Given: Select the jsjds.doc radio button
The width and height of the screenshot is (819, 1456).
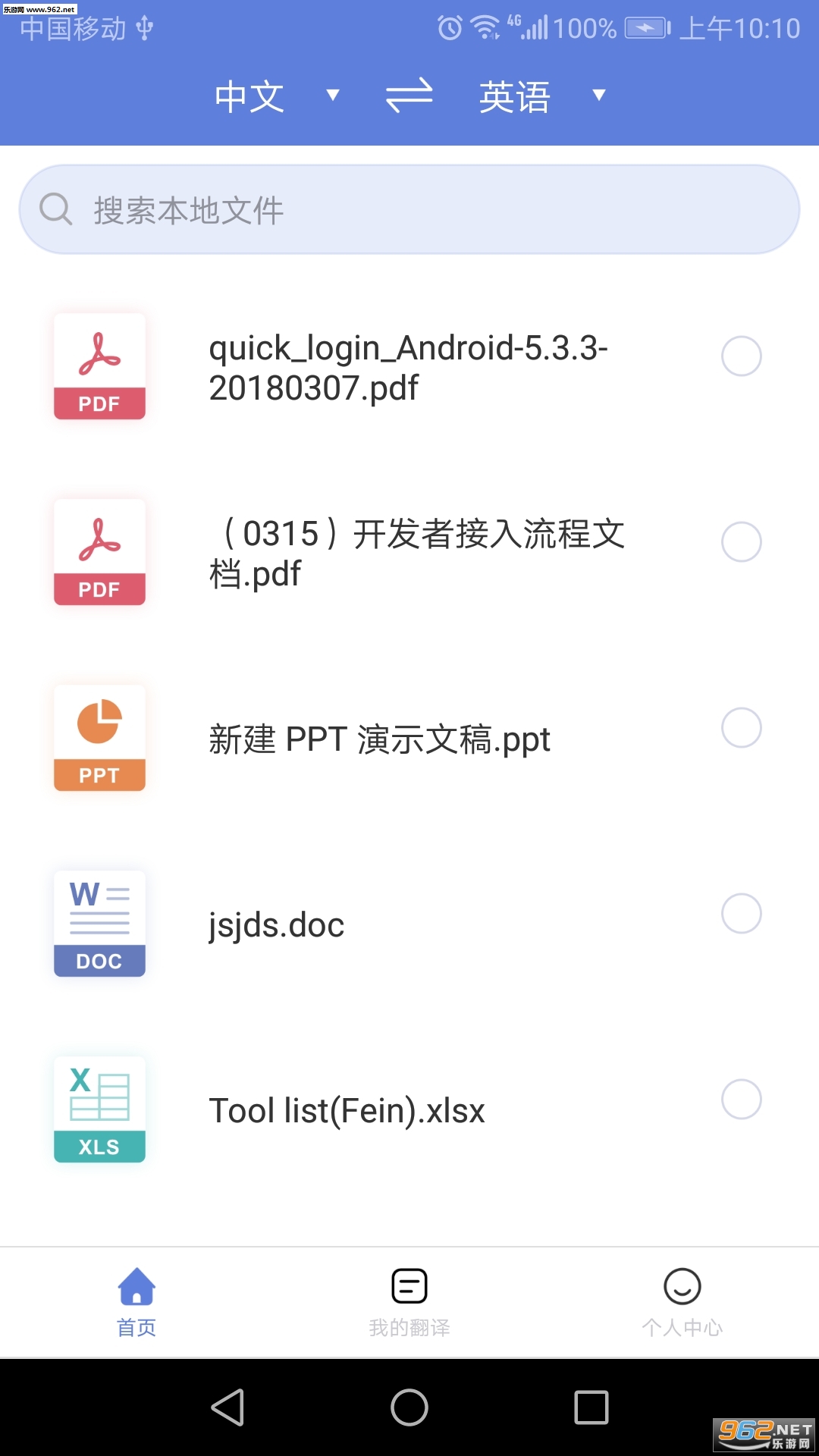Looking at the screenshot, I should [x=741, y=914].
